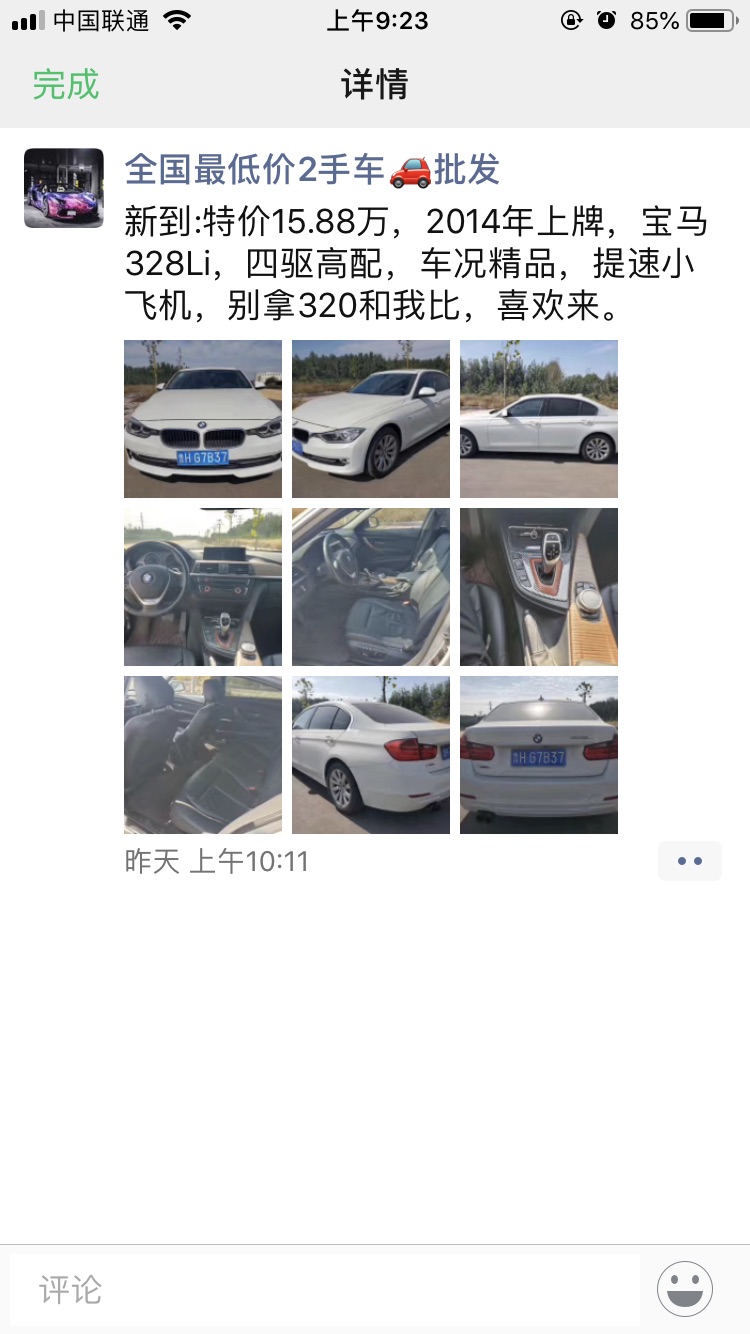View the front-quarter angle car photo
This screenshot has width=750, height=1334.
(x=371, y=419)
